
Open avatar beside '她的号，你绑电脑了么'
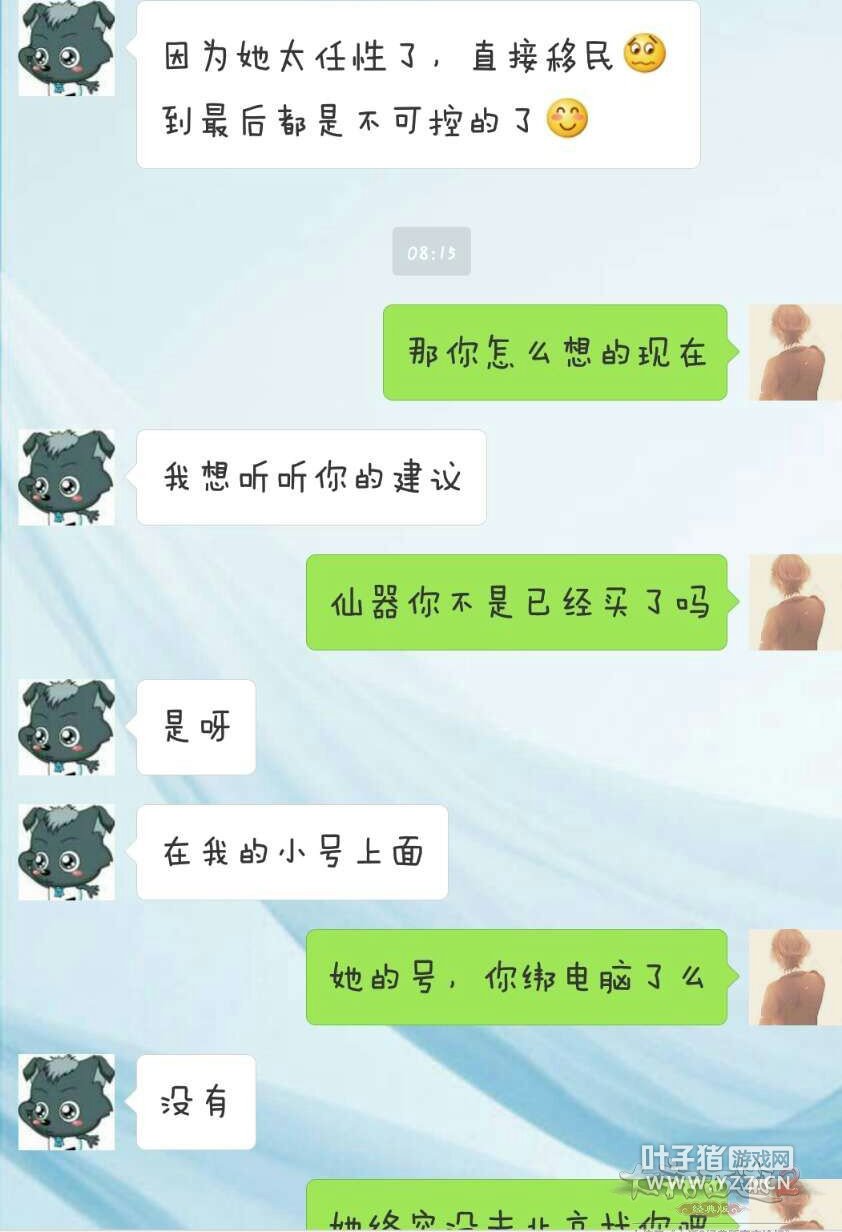click(794, 977)
